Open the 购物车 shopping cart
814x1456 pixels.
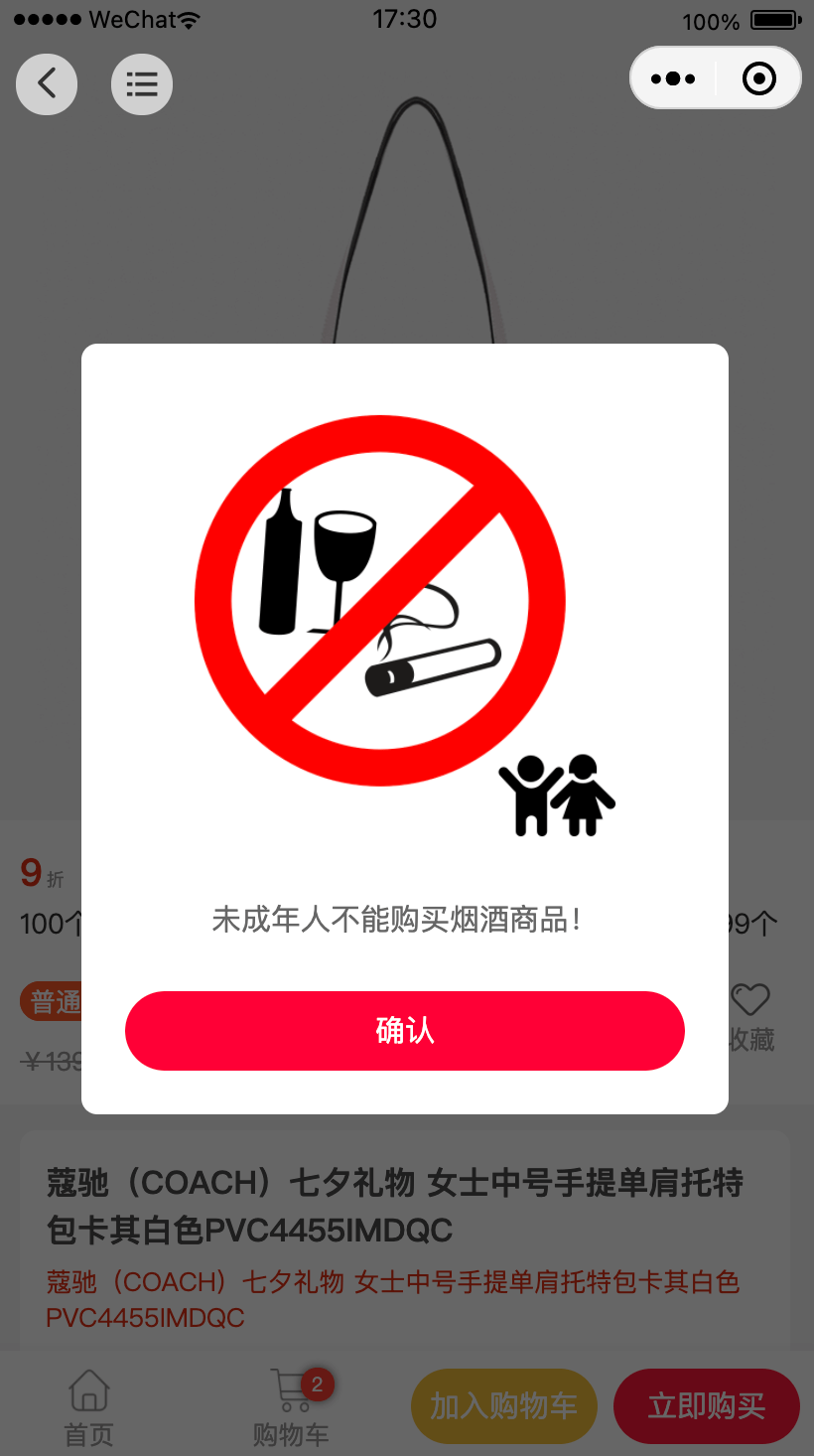[x=292, y=1405]
